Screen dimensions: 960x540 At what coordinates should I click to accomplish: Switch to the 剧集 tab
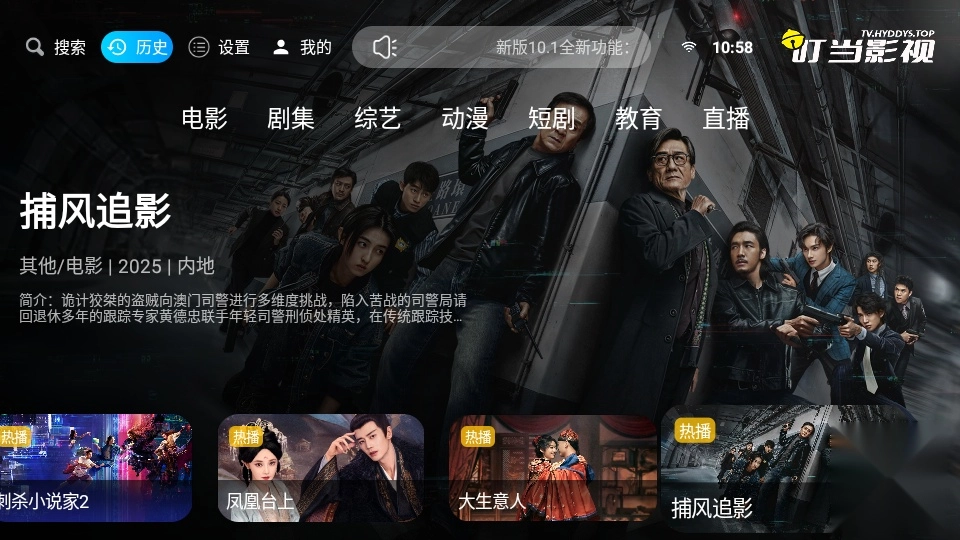(x=291, y=119)
